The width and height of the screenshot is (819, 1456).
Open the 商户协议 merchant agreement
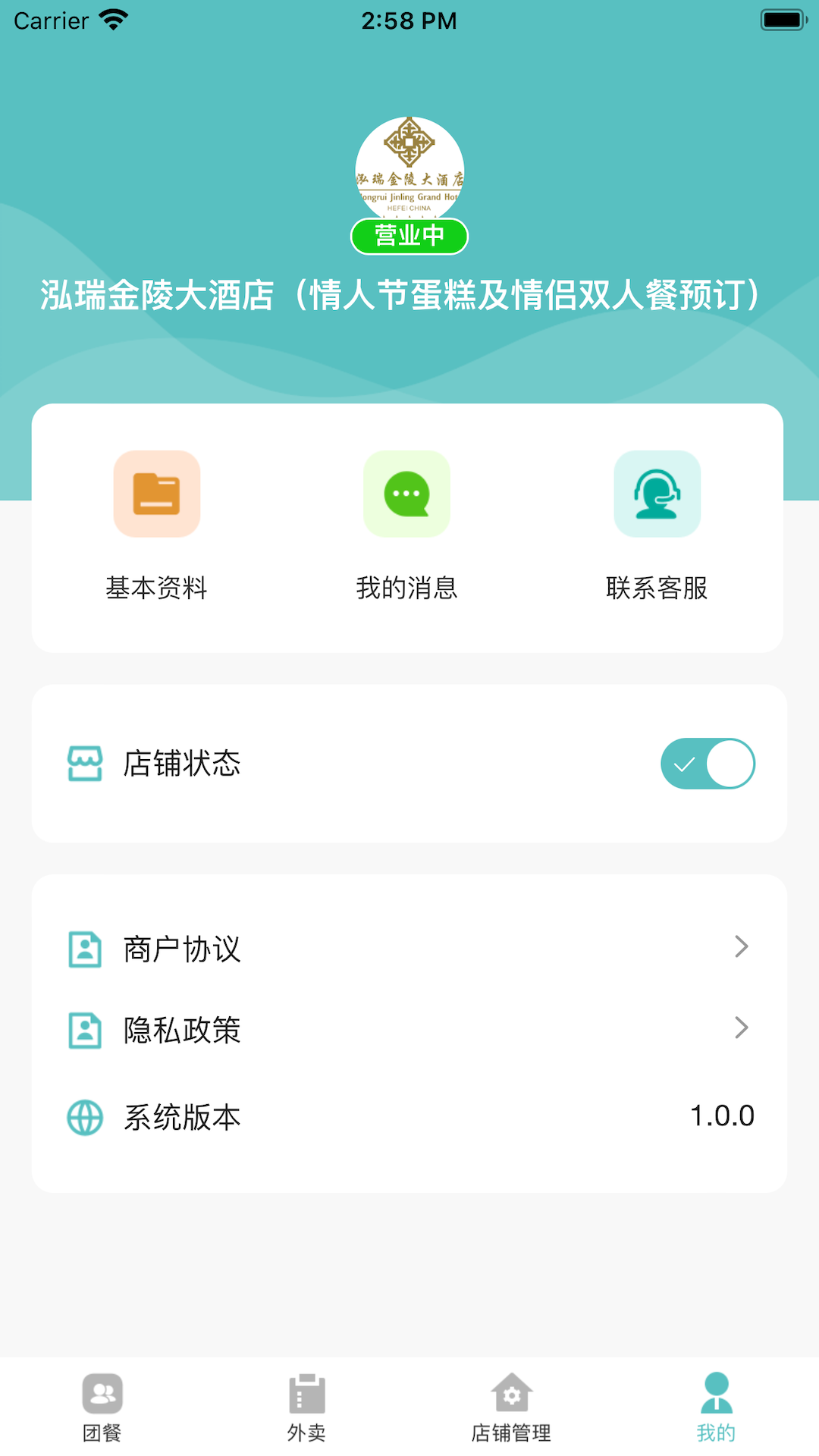click(409, 948)
